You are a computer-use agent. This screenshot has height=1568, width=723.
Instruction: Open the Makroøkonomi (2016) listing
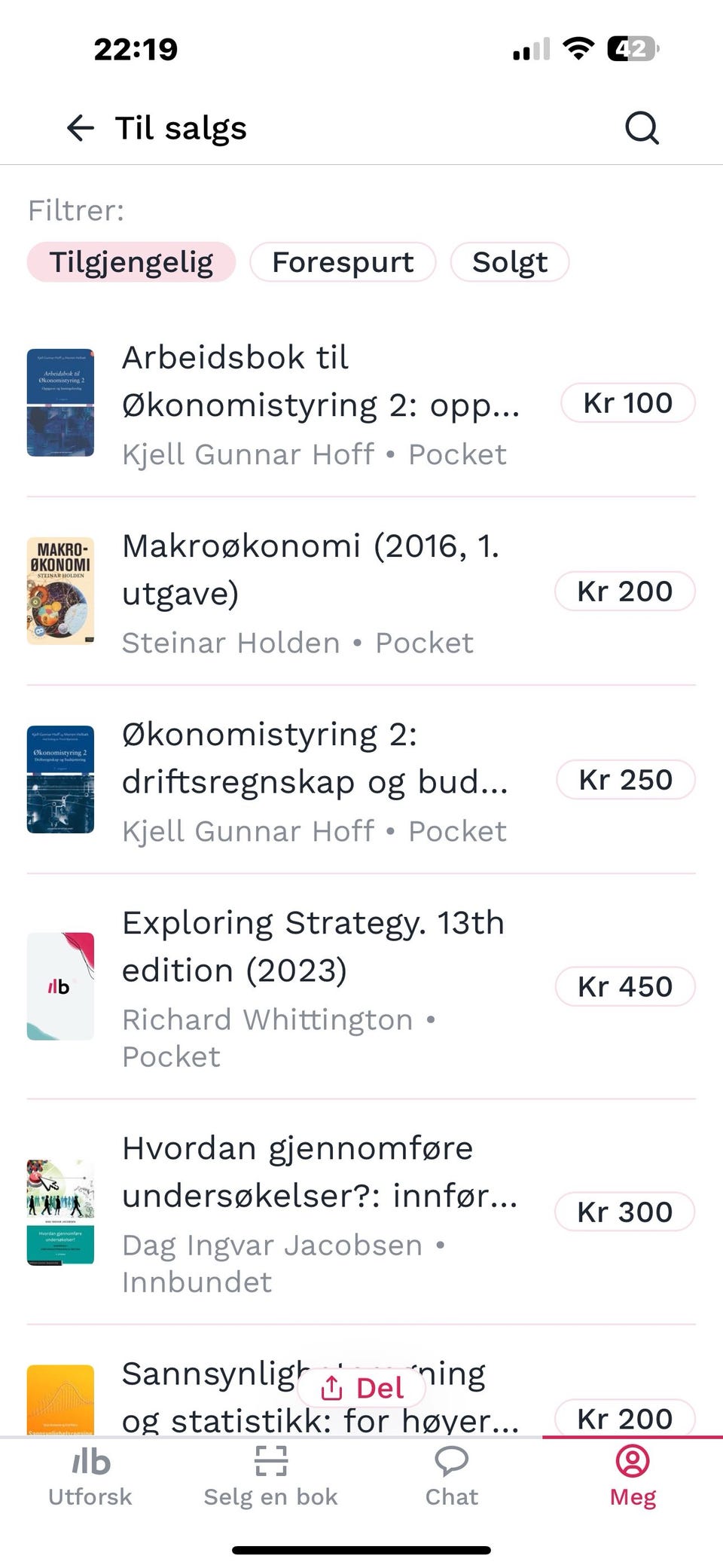click(361, 592)
